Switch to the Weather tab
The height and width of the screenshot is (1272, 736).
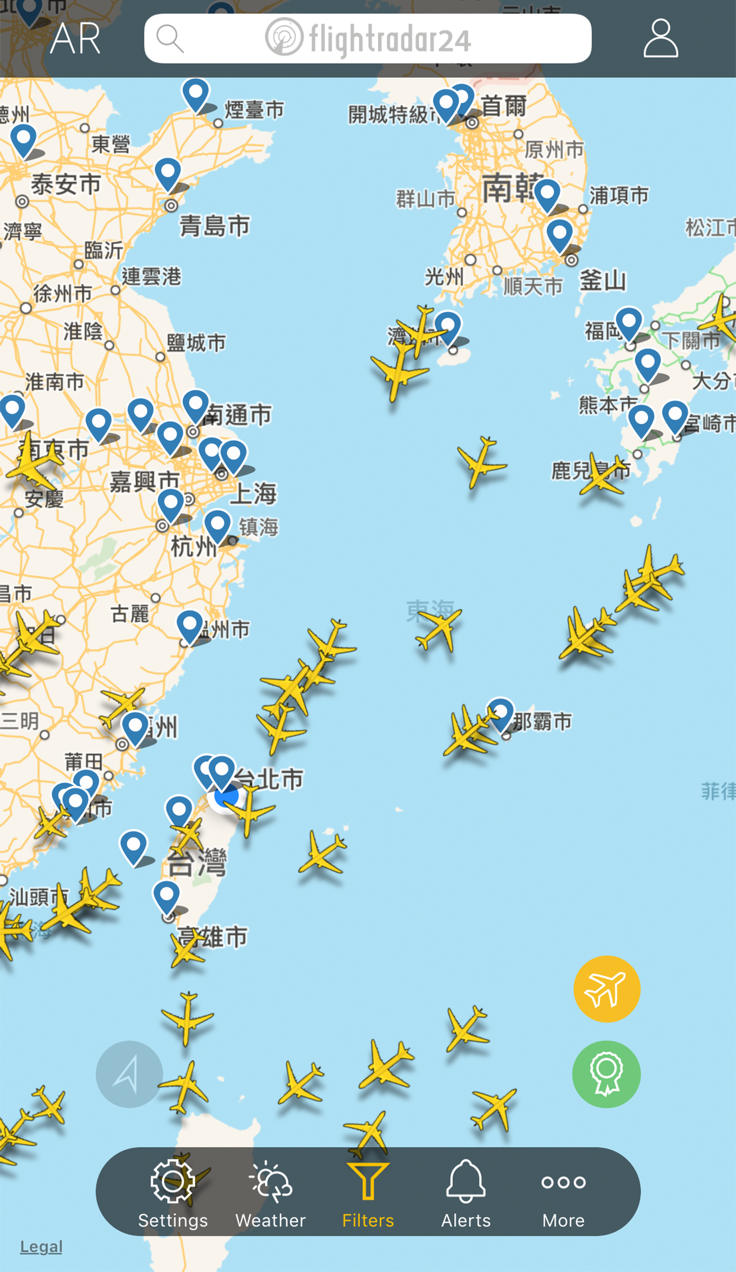[270, 1194]
